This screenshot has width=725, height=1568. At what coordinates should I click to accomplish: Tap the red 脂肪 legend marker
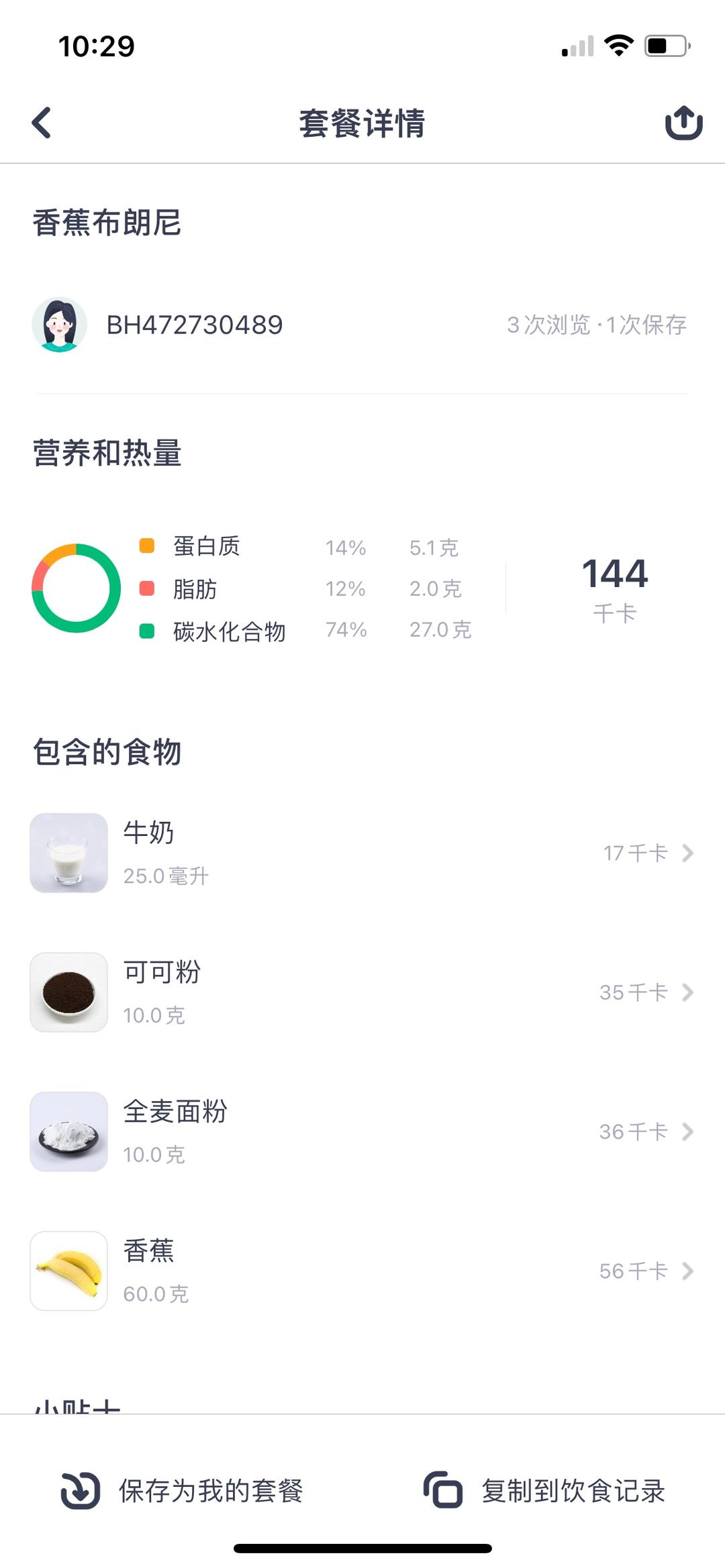pyautogui.click(x=146, y=588)
